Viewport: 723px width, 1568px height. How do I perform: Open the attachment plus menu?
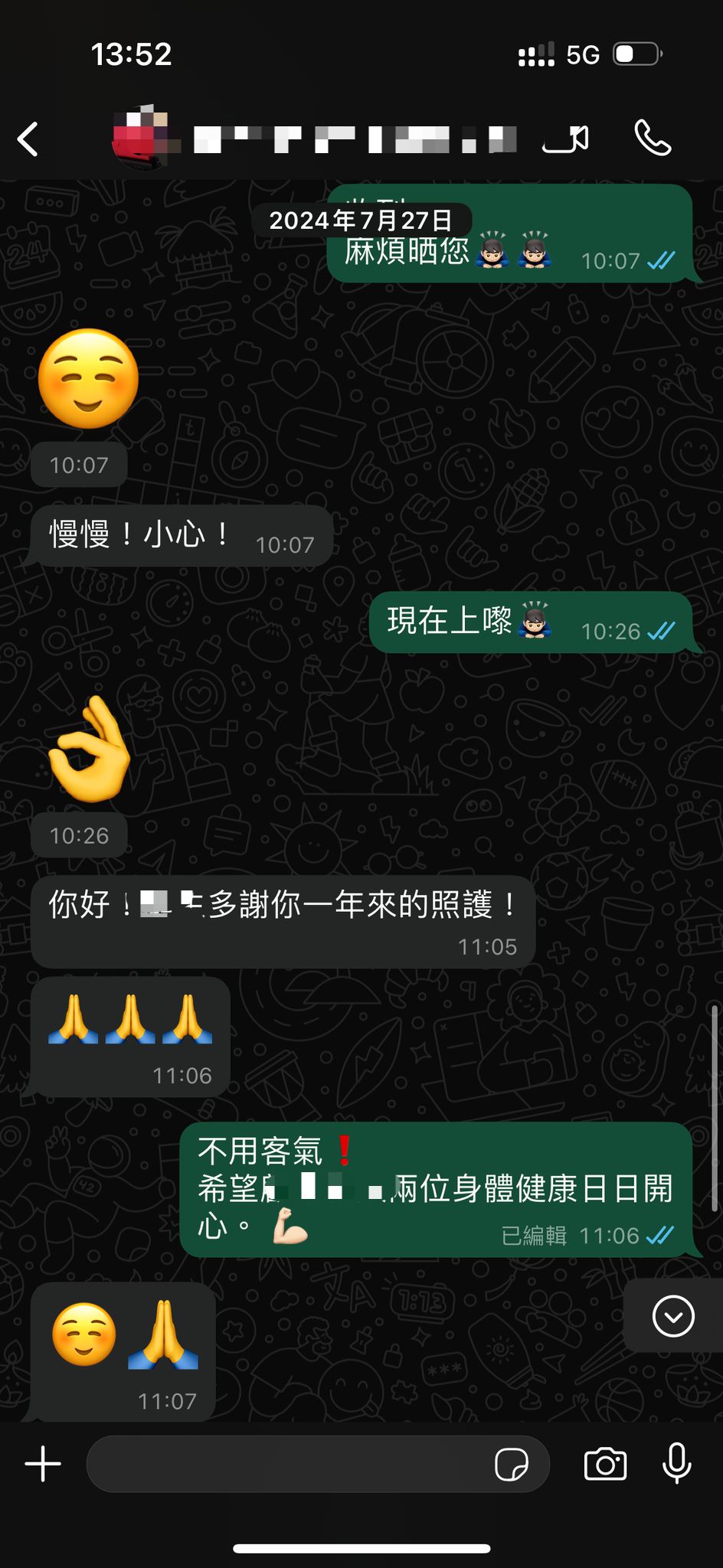point(43,1465)
